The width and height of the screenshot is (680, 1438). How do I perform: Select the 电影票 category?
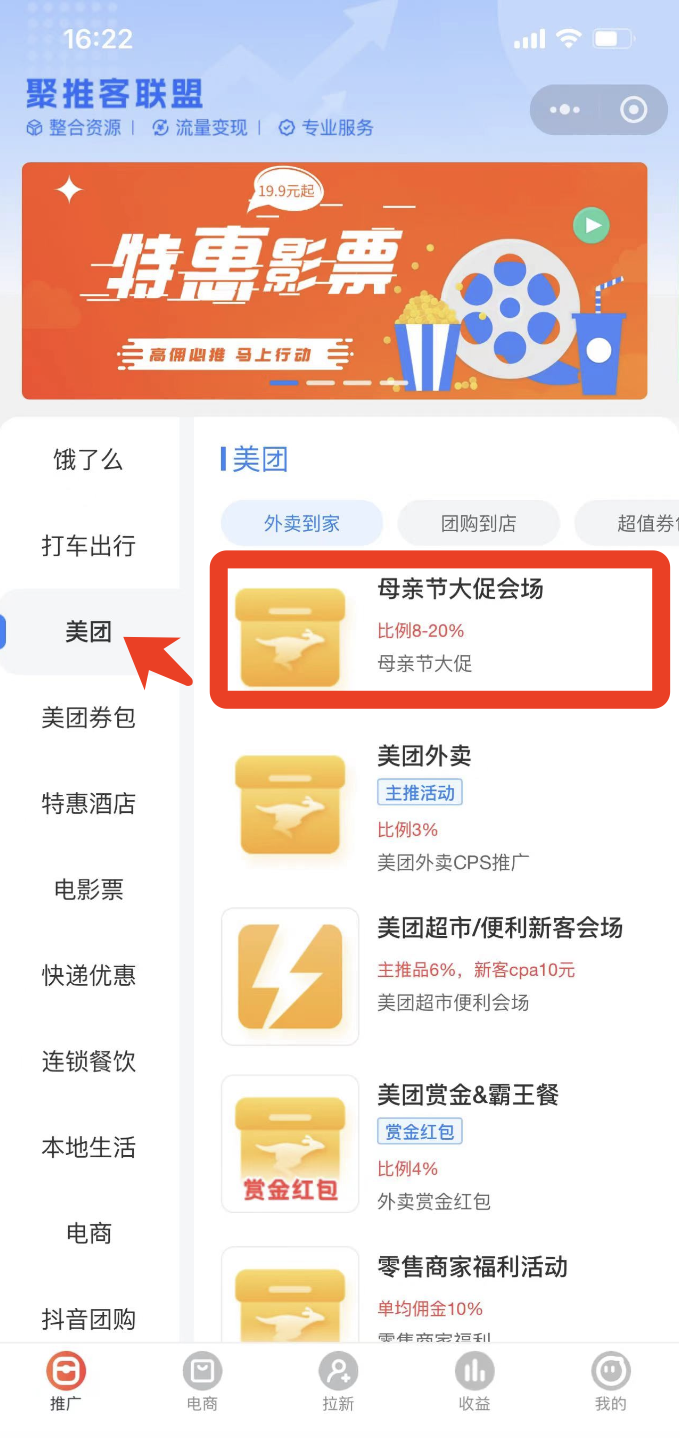pyautogui.click(x=88, y=890)
